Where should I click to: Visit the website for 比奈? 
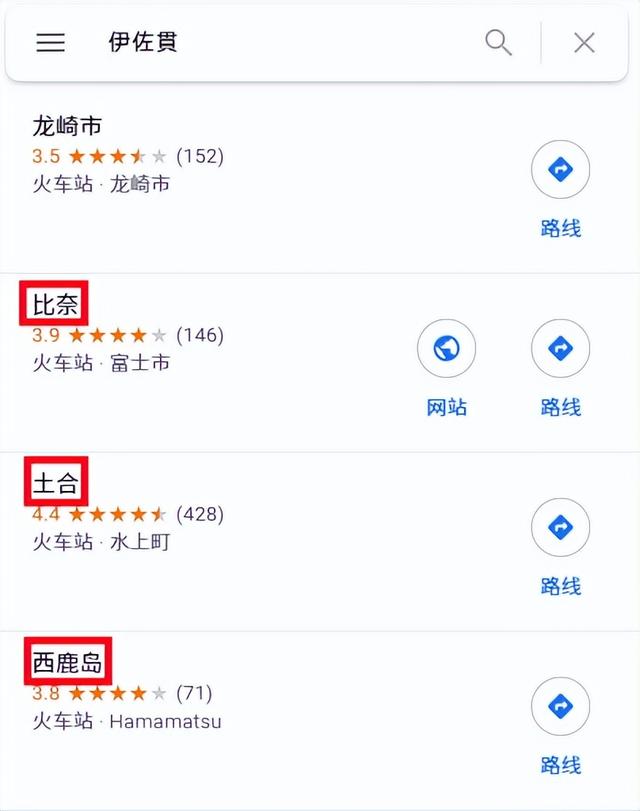[446, 349]
